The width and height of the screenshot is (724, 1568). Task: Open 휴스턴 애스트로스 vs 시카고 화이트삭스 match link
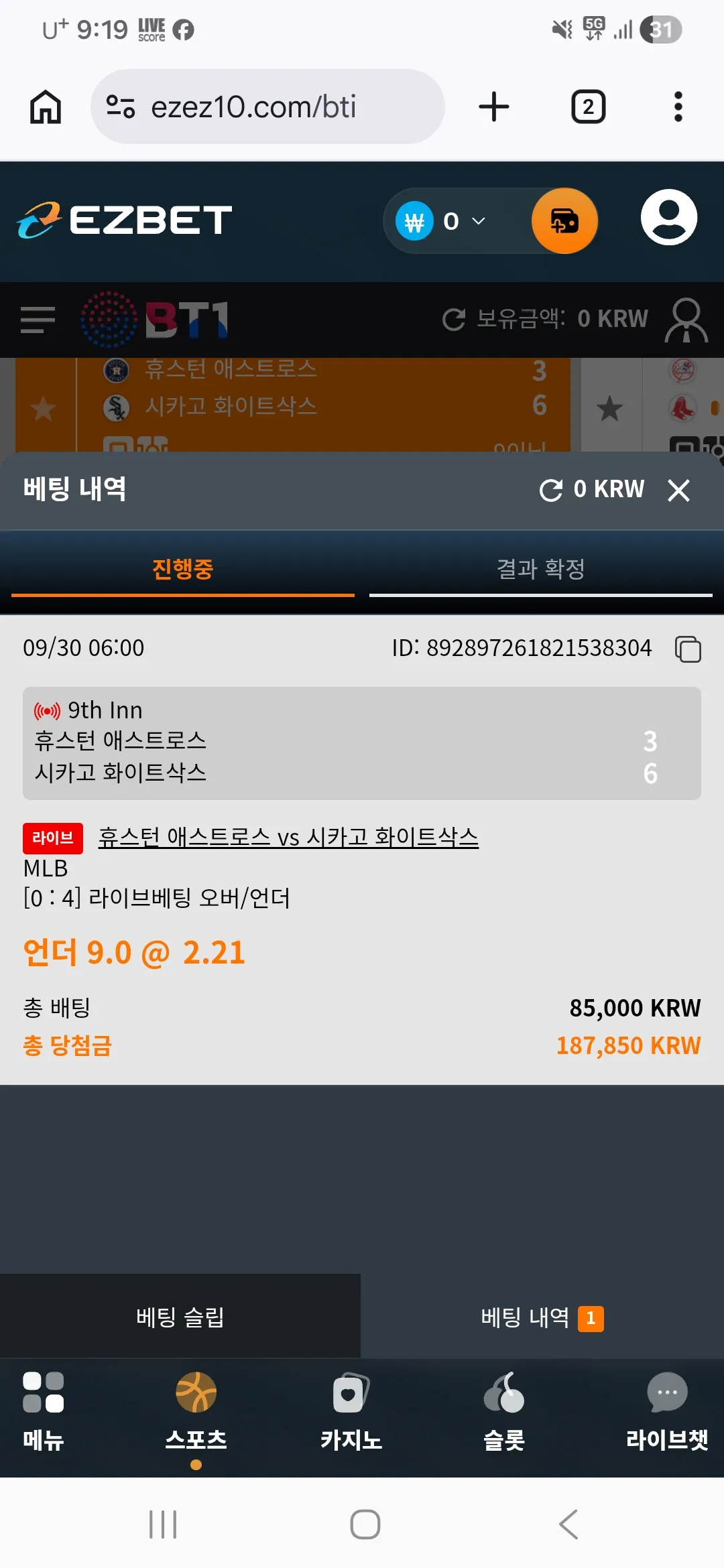click(x=288, y=837)
